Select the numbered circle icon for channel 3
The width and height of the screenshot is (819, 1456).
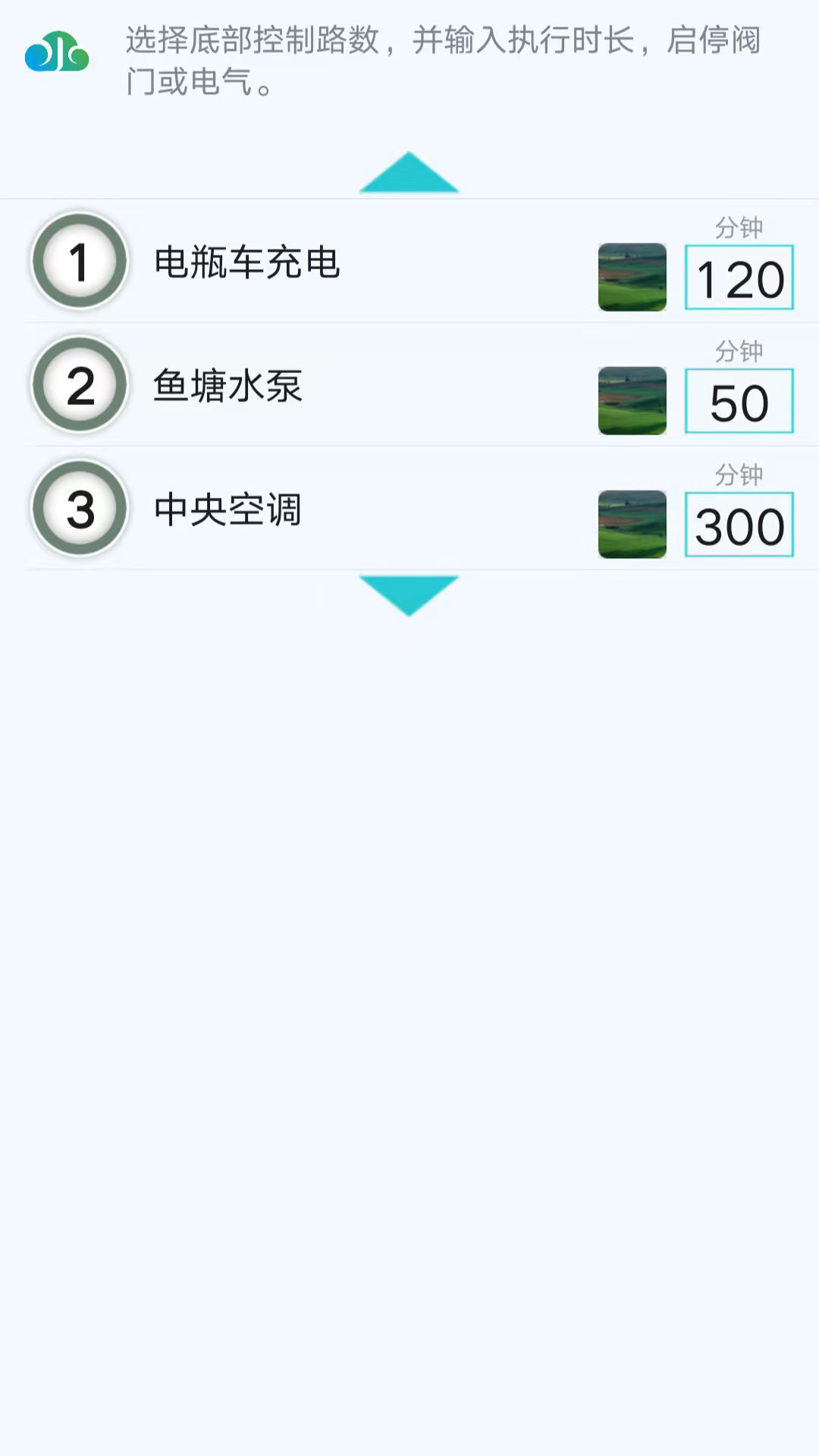[78, 510]
